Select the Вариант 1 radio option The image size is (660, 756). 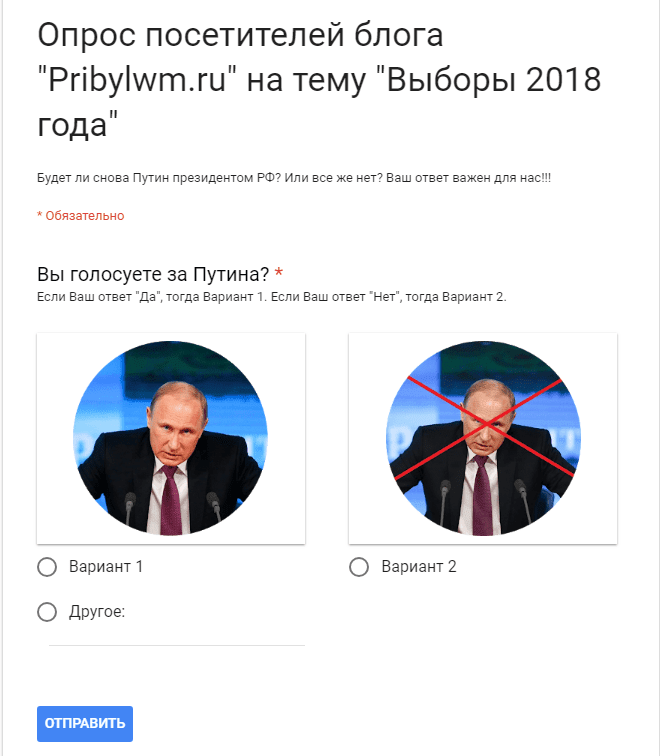(x=47, y=567)
